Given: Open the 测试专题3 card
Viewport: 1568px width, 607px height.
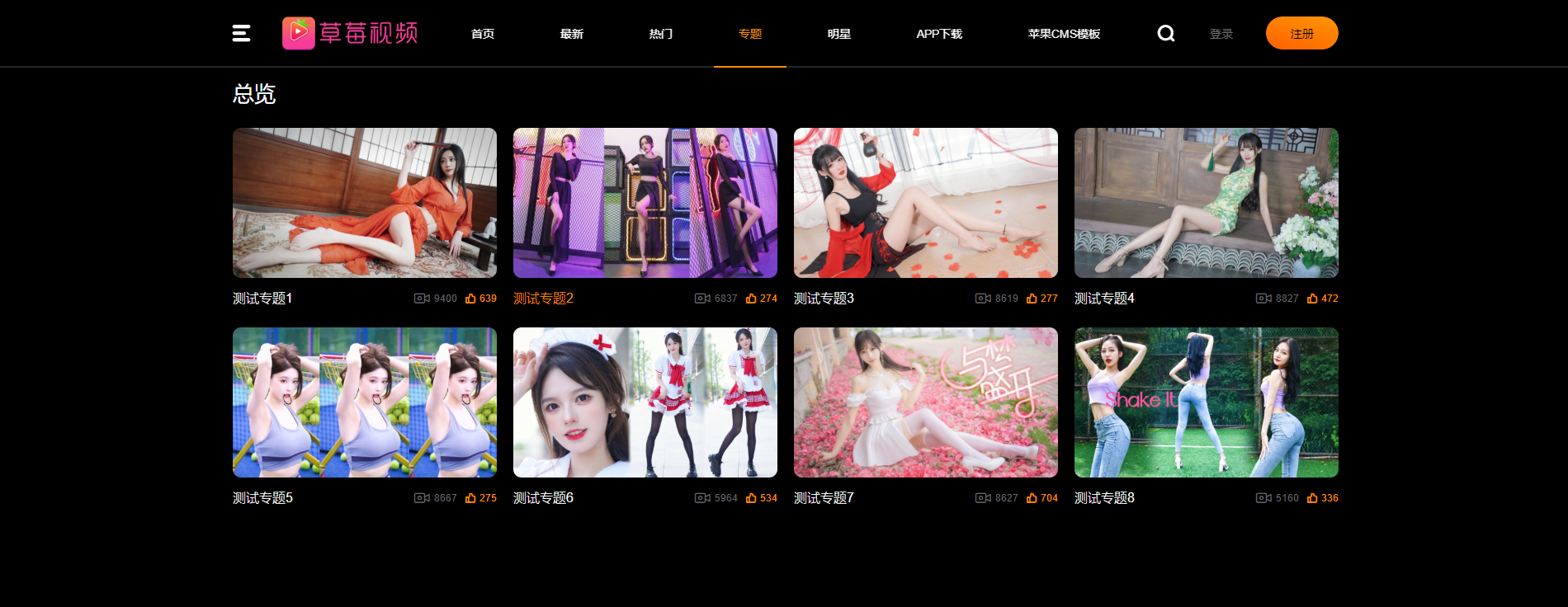Looking at the screenshot, I should click(926, 203).
